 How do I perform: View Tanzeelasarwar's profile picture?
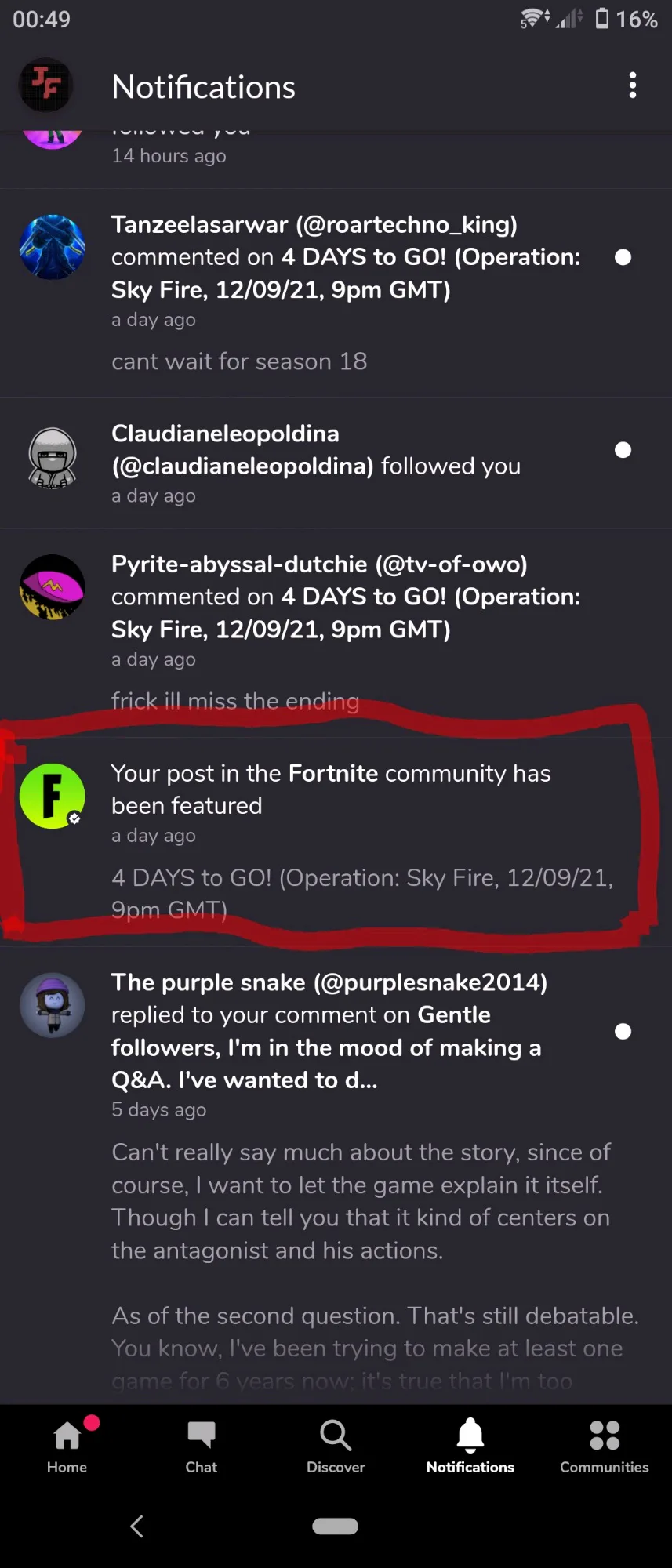[x=53, y=247]
